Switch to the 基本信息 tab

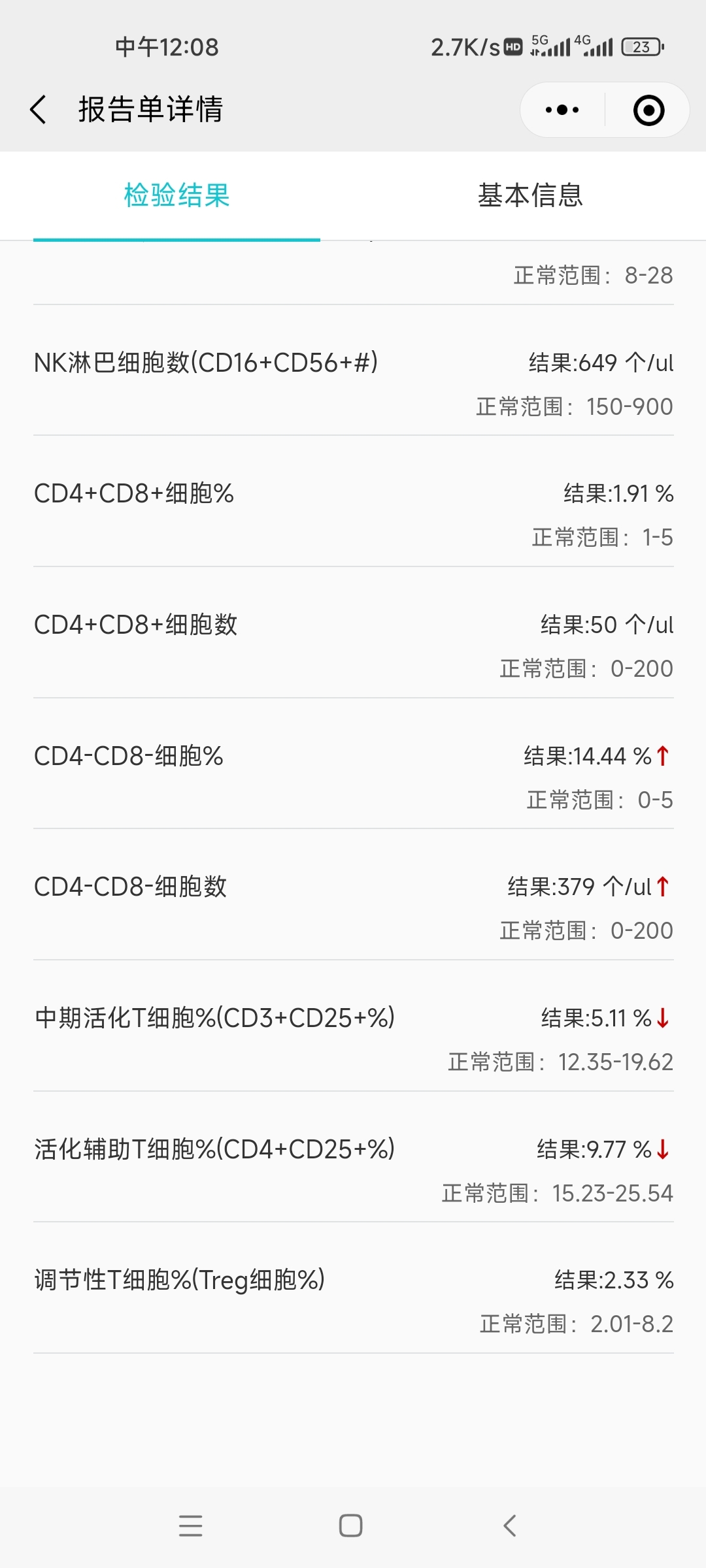tap(529, 195)
